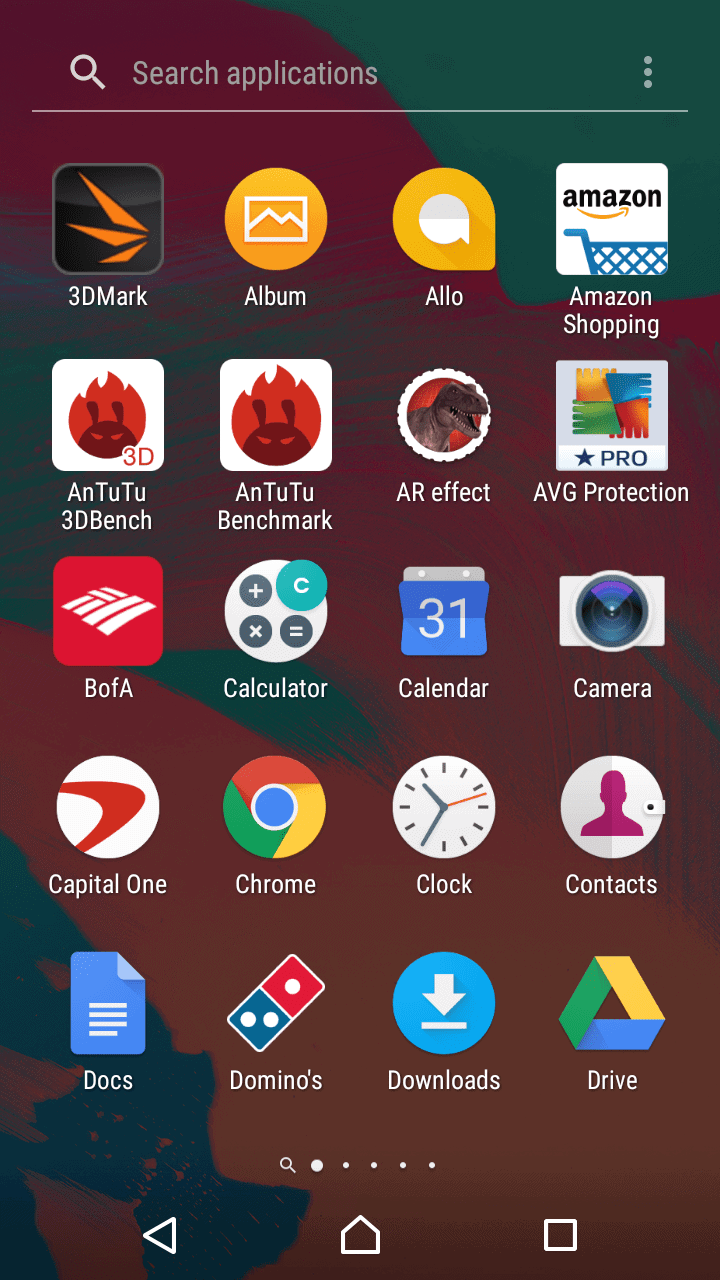Screen dimensions: 720x1280
Task: Open Calculator
Action: [x=276, y=612]
